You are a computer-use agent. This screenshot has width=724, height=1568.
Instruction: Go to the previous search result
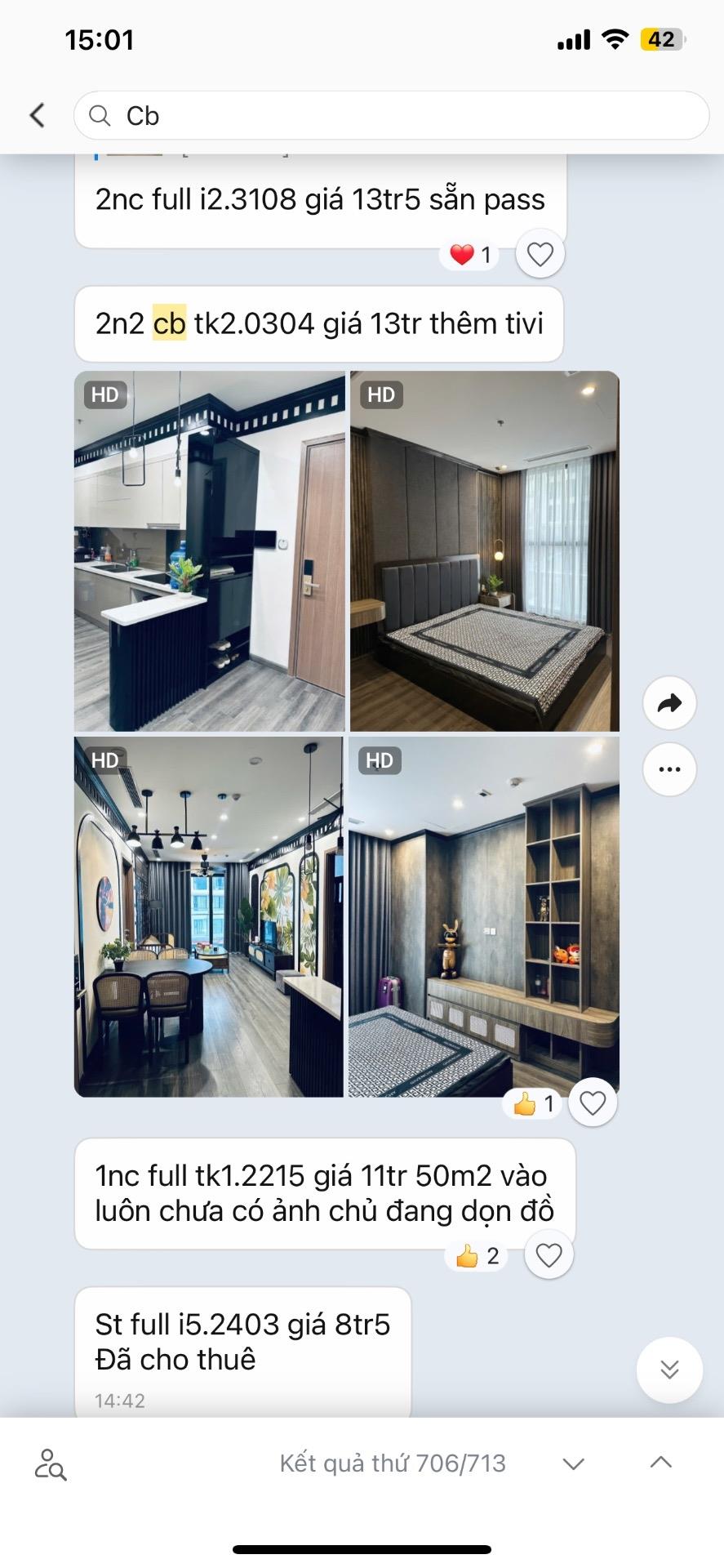tap(660, 1463)
